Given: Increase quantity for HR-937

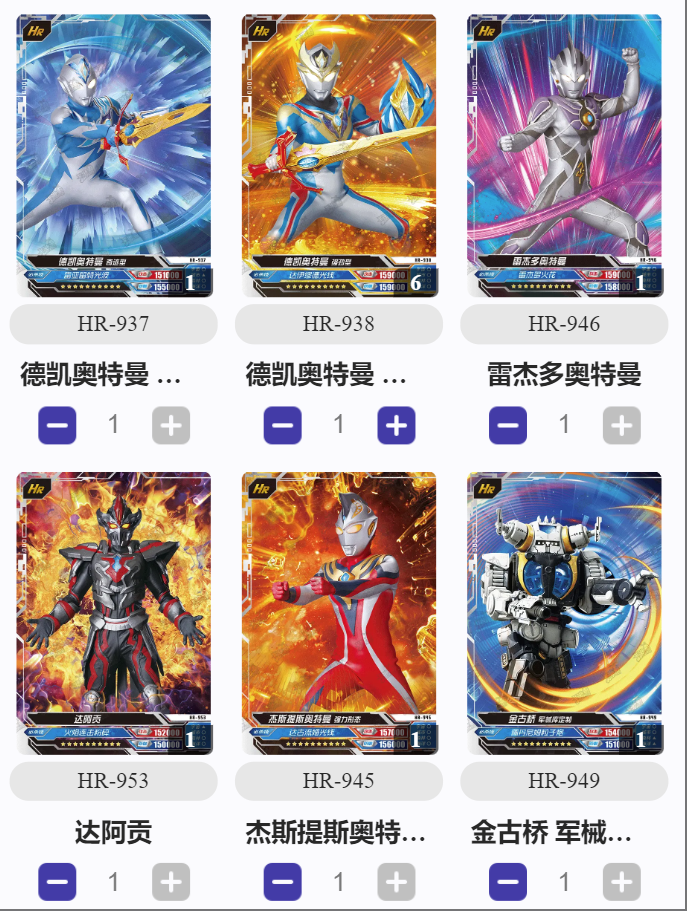Looking at the screenshot, I should click(171, 426).
